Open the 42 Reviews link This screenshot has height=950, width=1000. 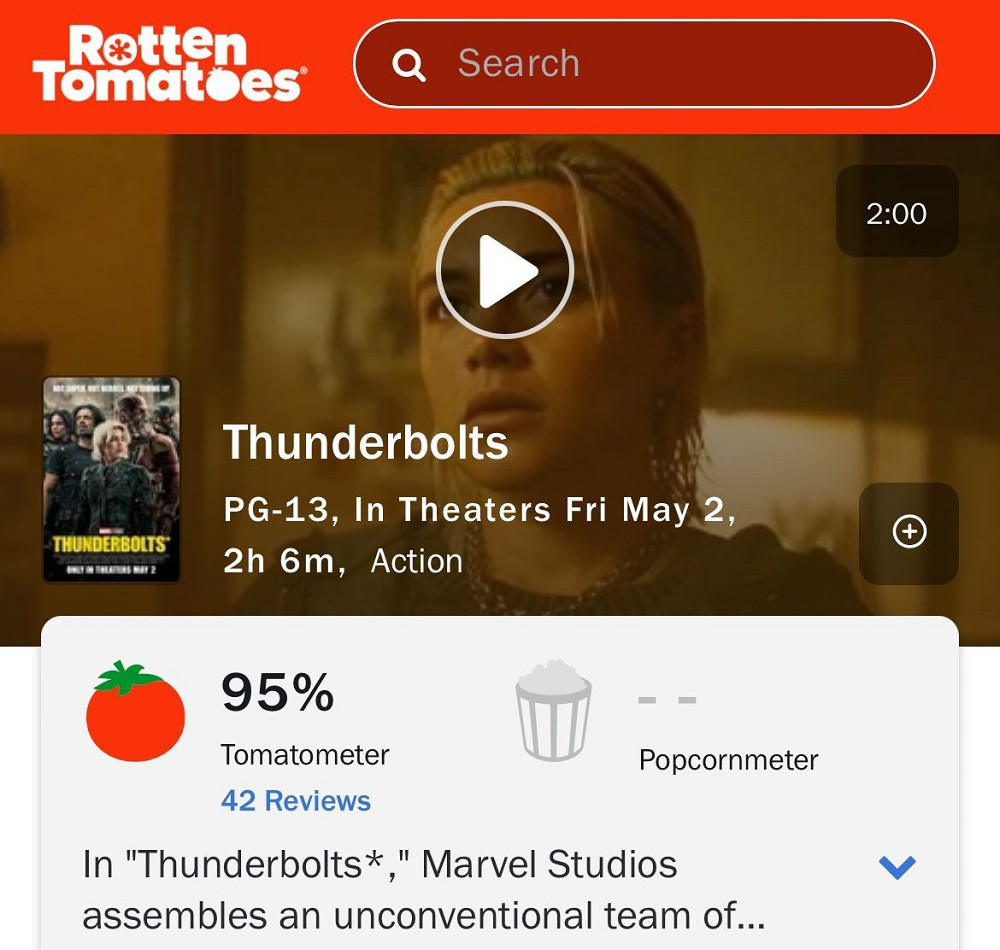[x=295, y=801]
